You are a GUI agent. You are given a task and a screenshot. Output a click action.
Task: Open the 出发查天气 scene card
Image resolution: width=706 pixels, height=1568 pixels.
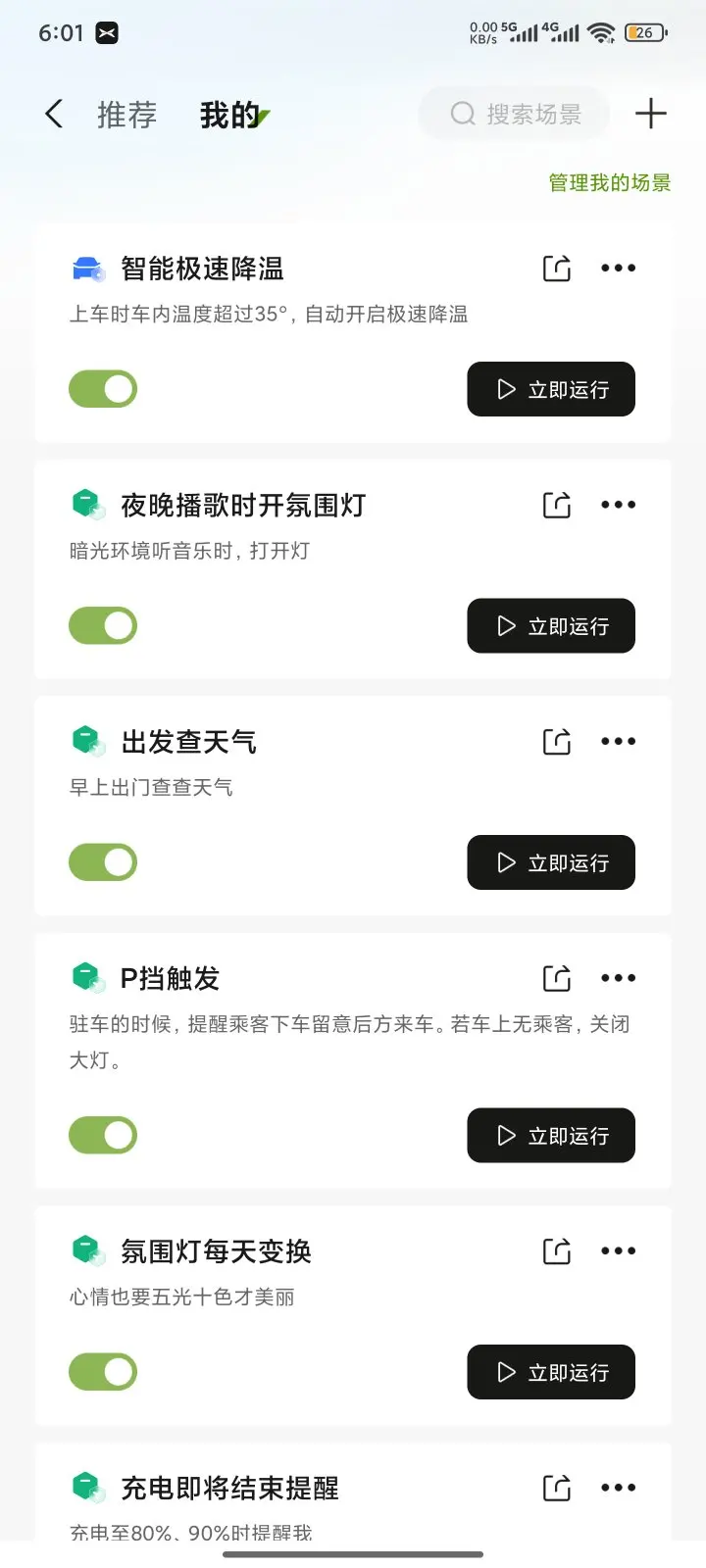pyautogui.click(x=353, y=806)
